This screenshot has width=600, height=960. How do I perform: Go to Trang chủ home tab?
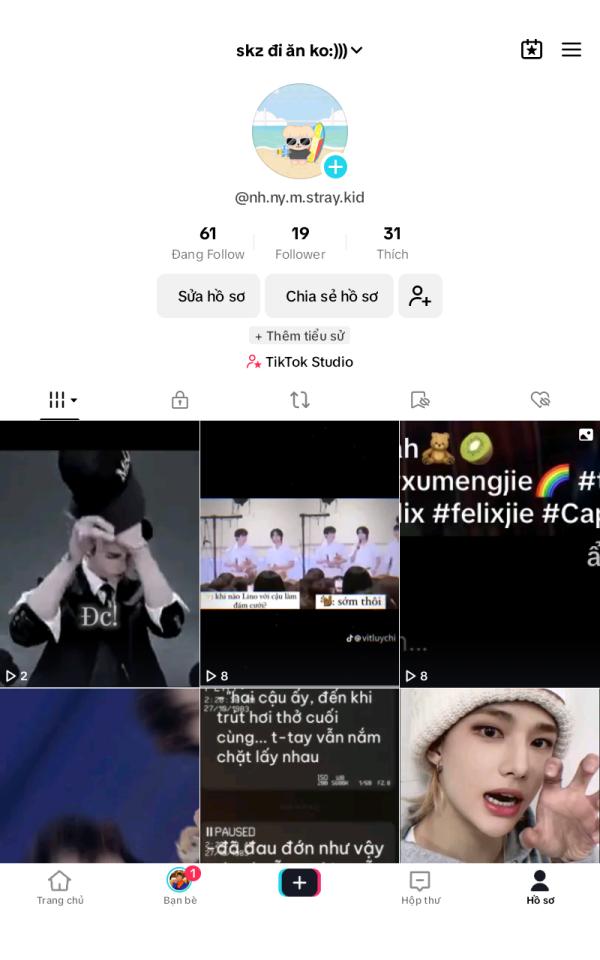60,886
